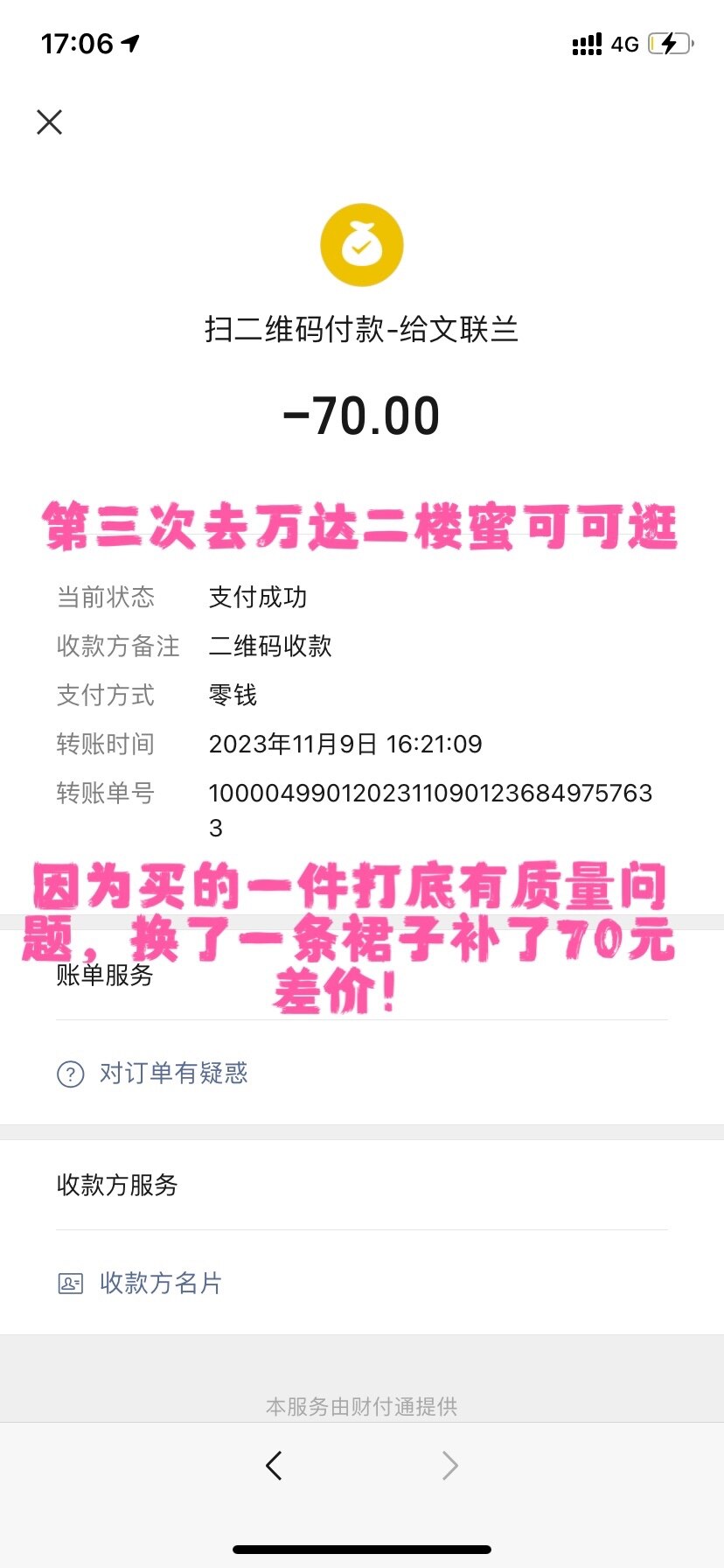Go back with the bottom left arrow
Screen dimensions: 724x1568
274,1465
